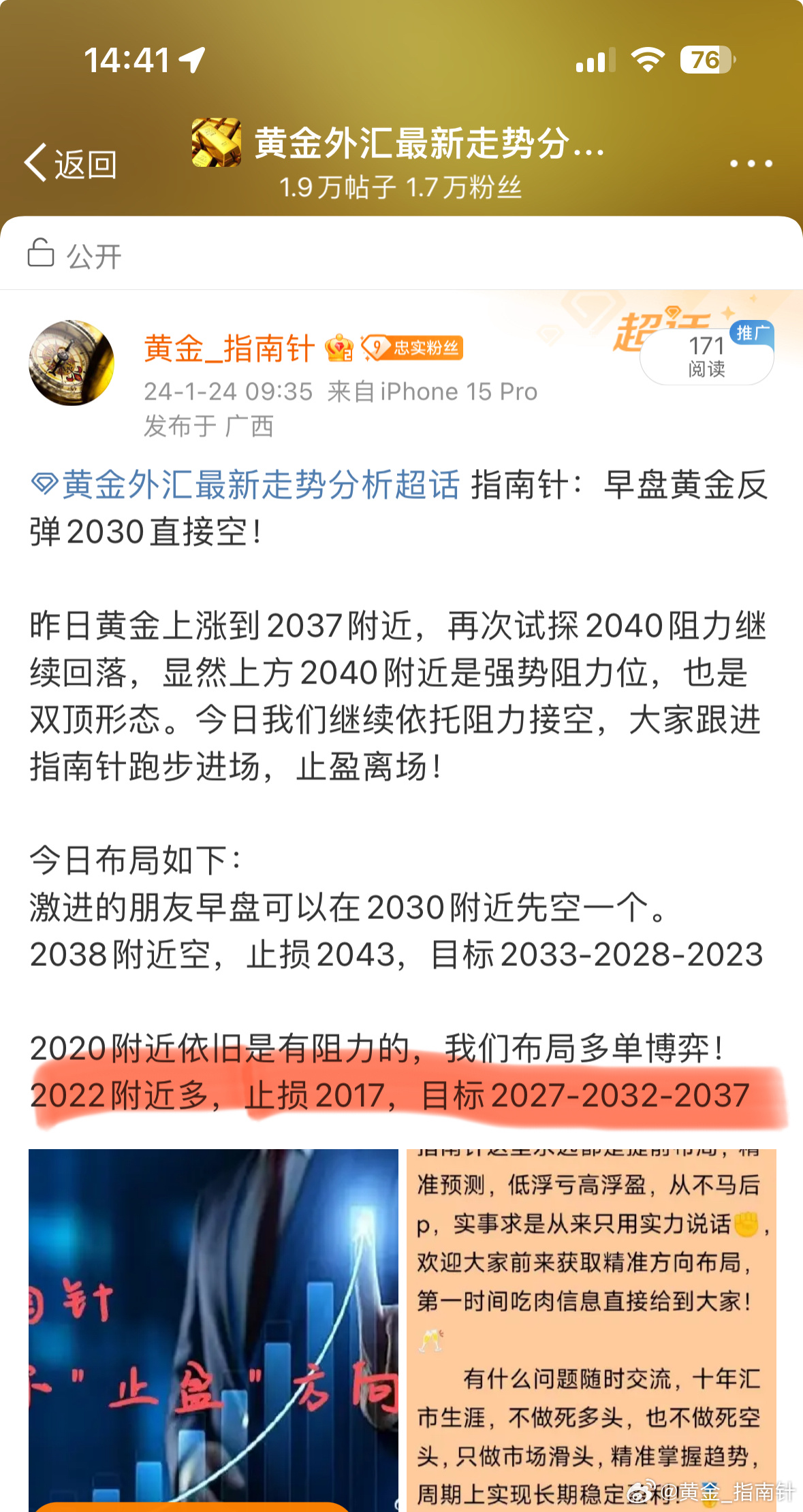This screenshot has height=1512, width=803.
Task: Open the three-dot overflow menu
Action: tap(751, 163)
